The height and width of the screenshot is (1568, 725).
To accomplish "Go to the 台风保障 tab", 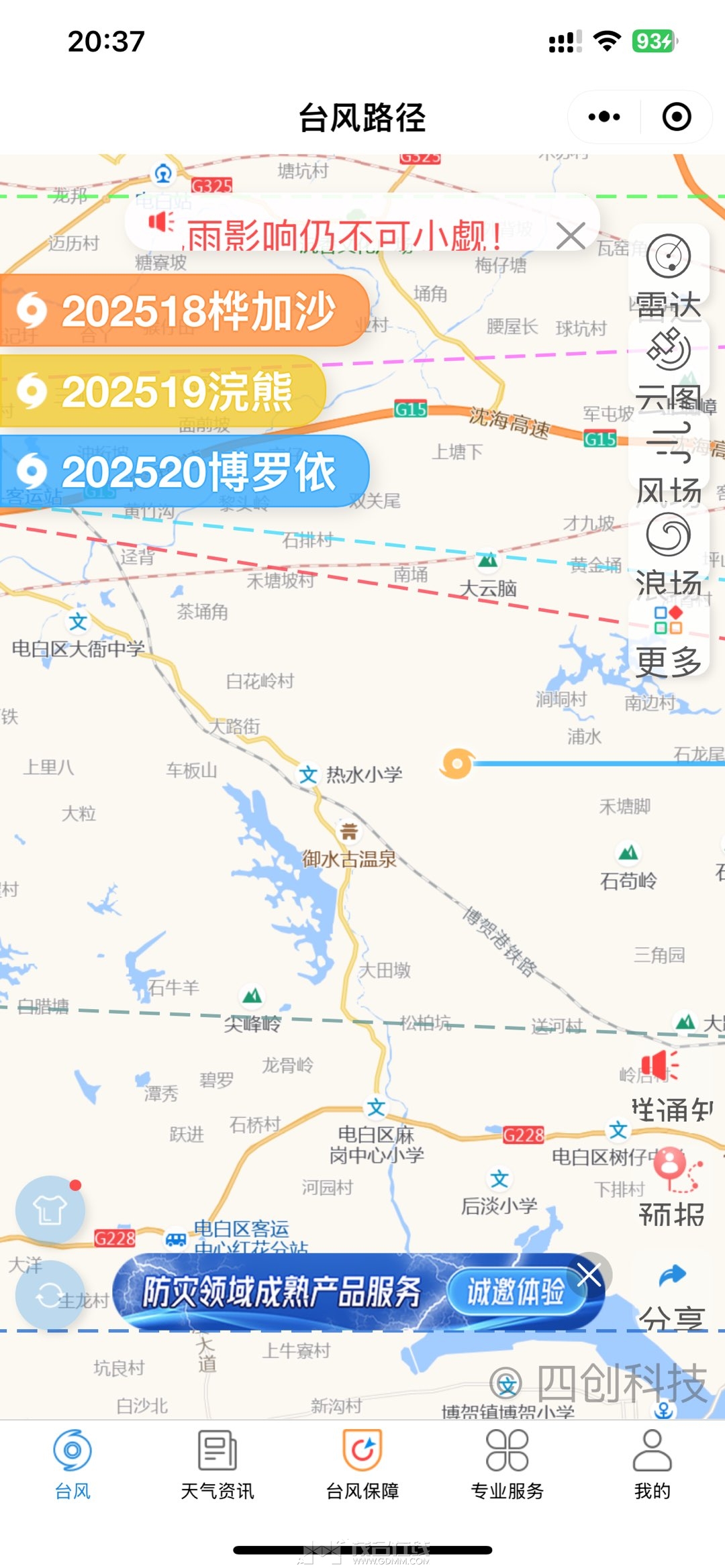I will (362, 1464).
